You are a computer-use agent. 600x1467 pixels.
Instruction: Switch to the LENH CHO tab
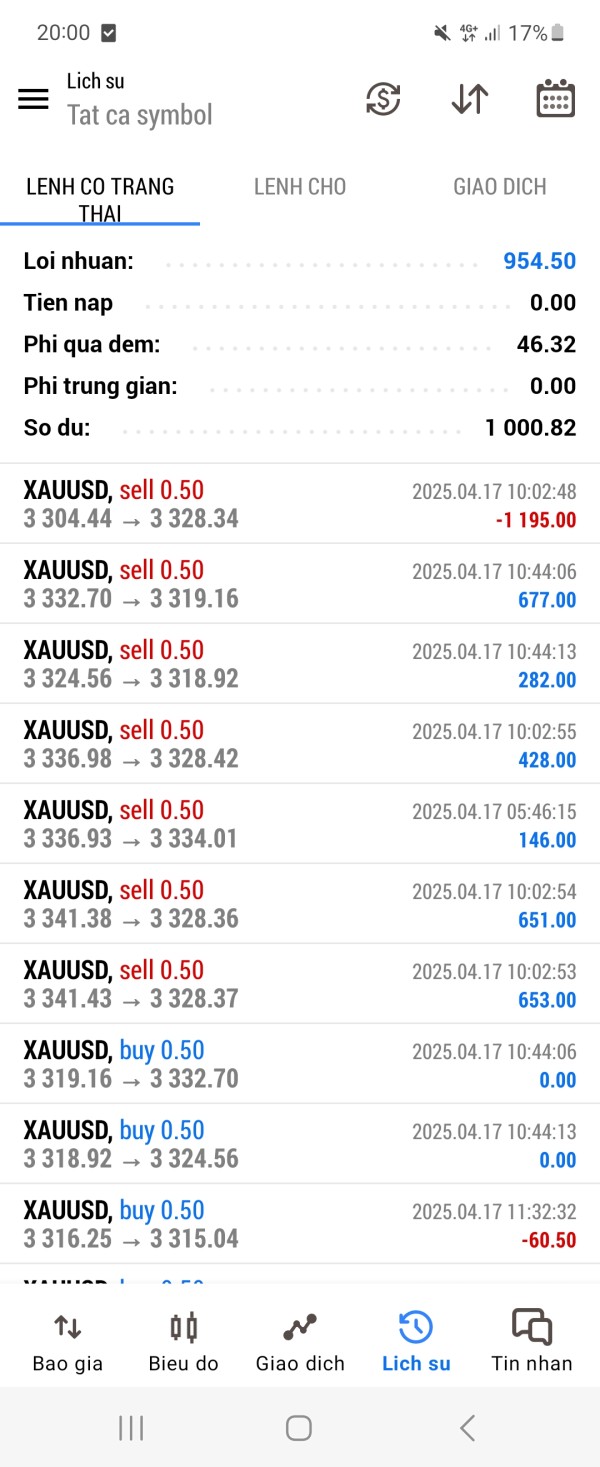[300, 187]
